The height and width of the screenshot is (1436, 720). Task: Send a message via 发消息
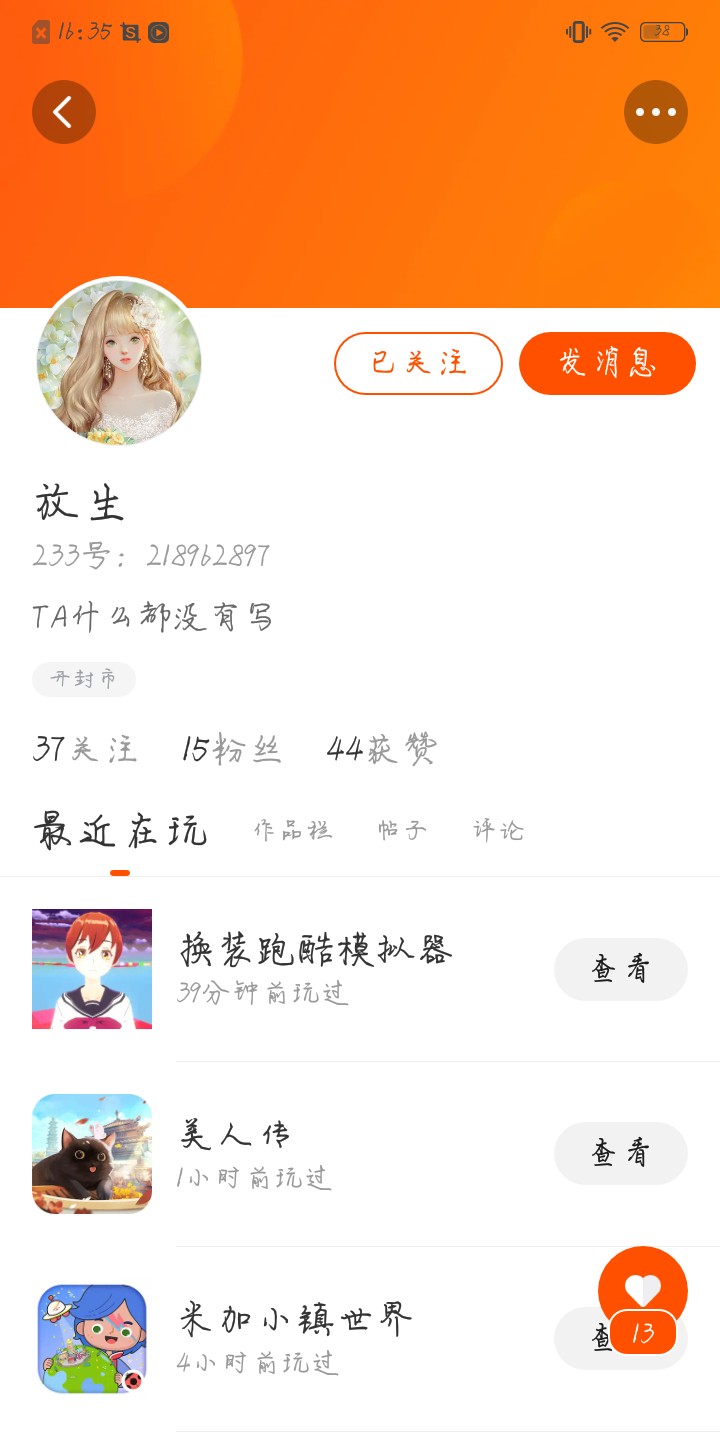point(607,363)
